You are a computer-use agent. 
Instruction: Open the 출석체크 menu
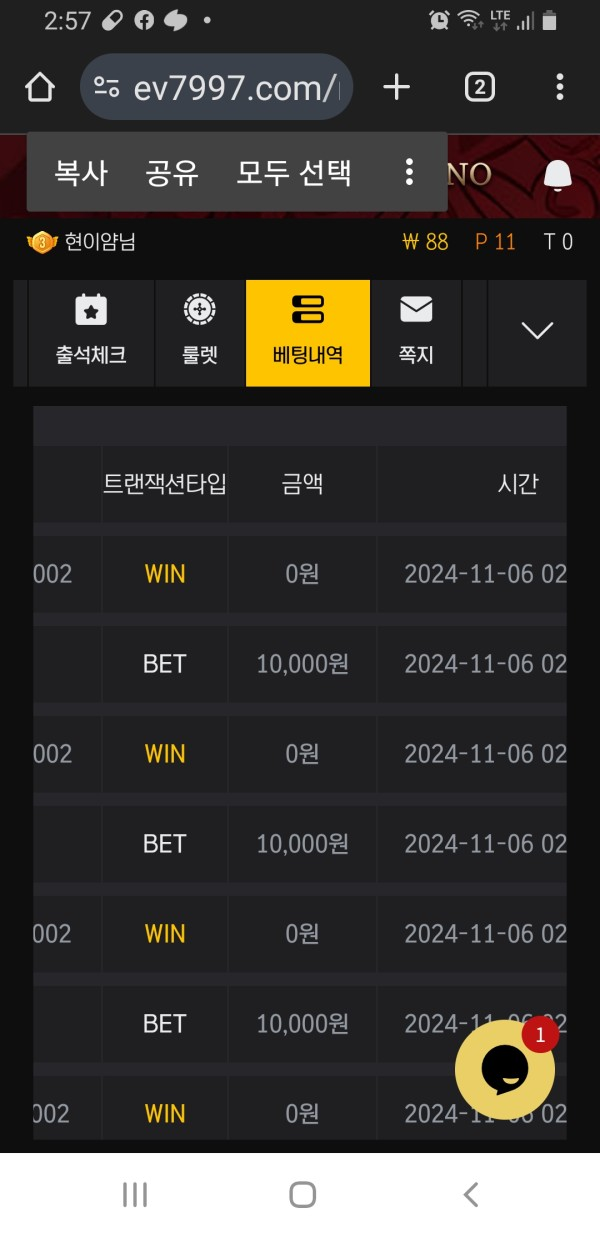pyautogui.click(x=91, y=333)
